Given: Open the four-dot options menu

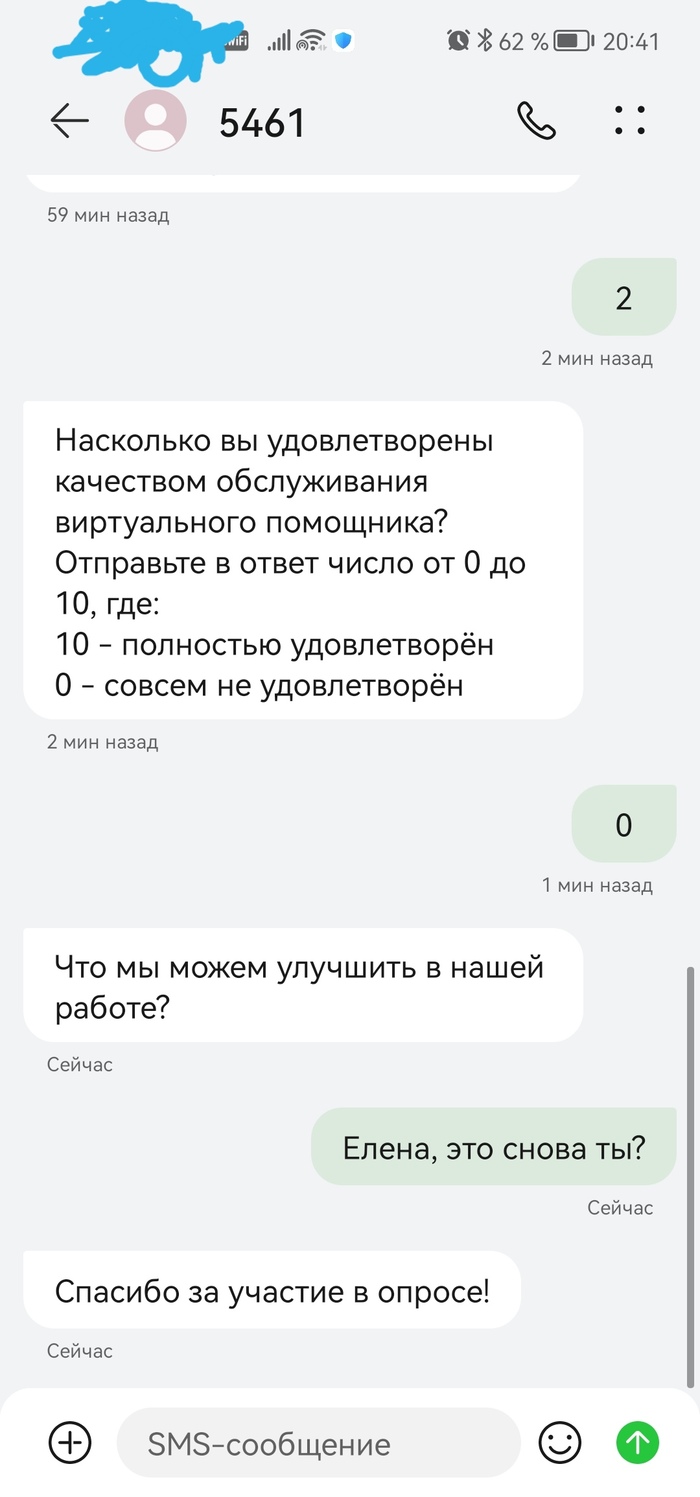Looking at the screenshot, I should click(x=630, y=121).
